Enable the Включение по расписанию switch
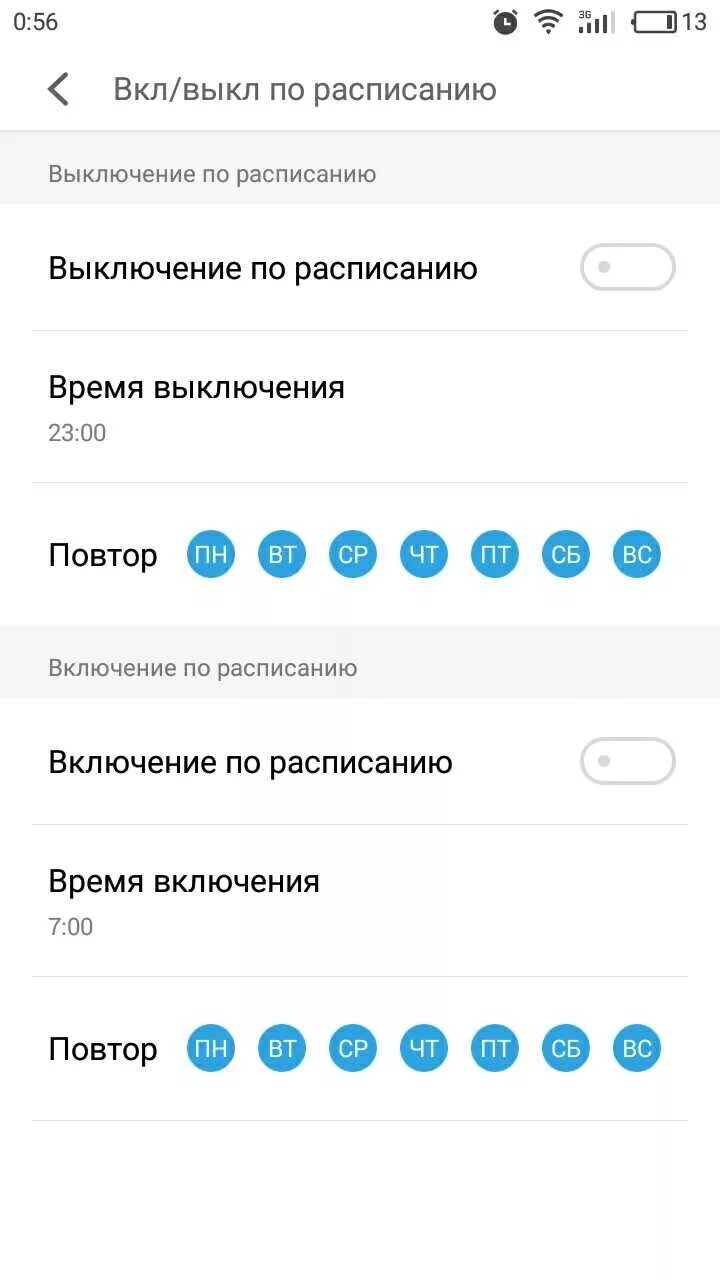This screenshot has height=1280, width=720. (x=627, y=761)
